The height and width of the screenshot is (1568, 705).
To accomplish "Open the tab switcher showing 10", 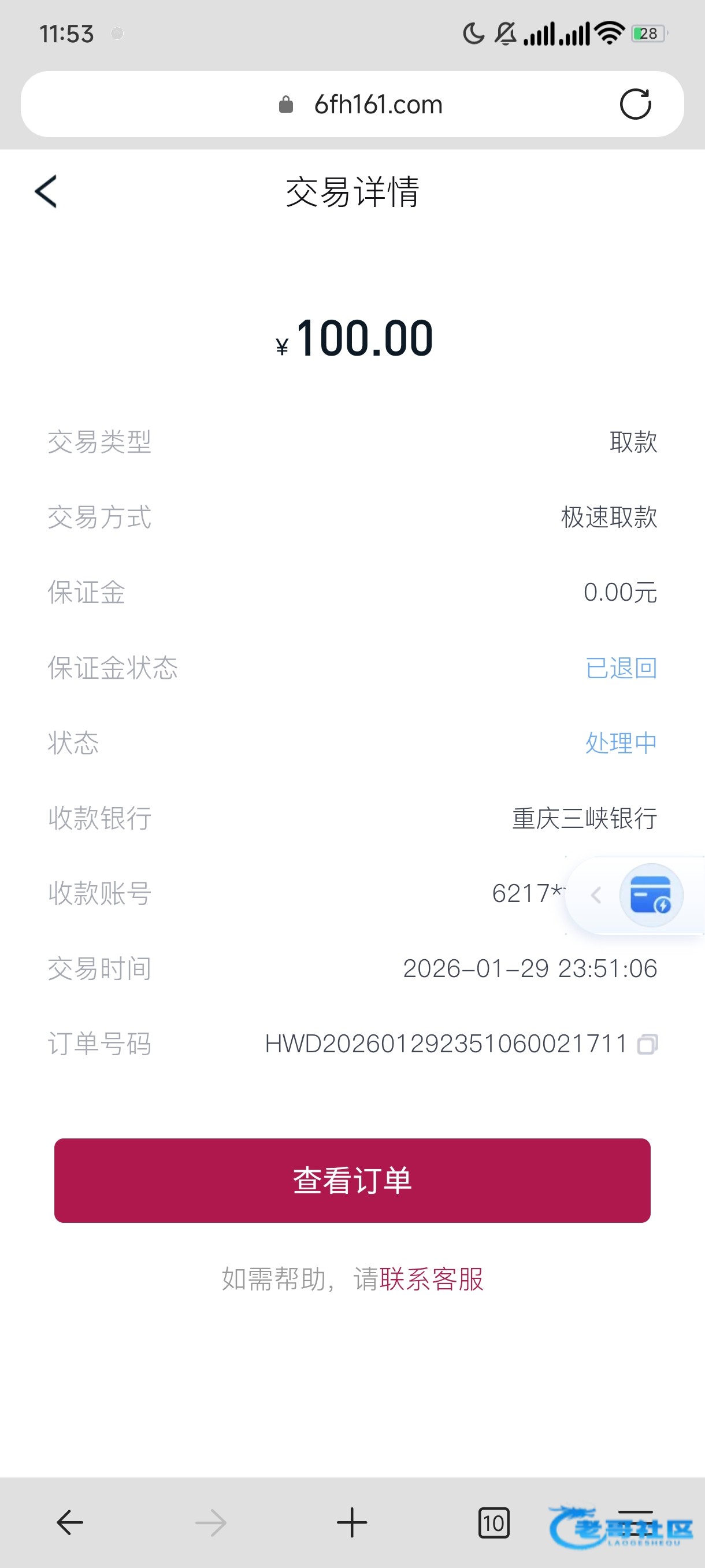I will pyautogui.click(x=493, y=1523).
